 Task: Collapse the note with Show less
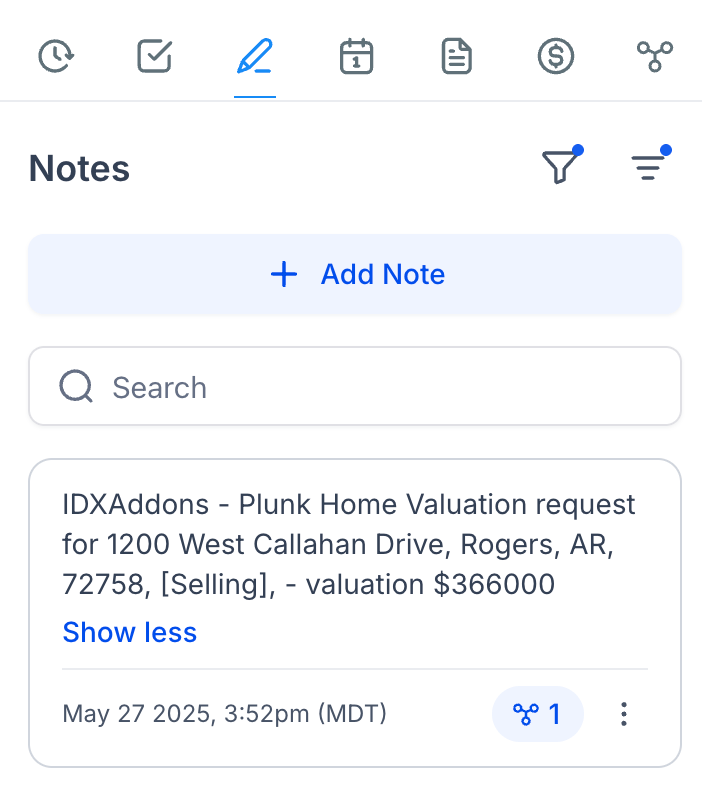coord(130,632)
